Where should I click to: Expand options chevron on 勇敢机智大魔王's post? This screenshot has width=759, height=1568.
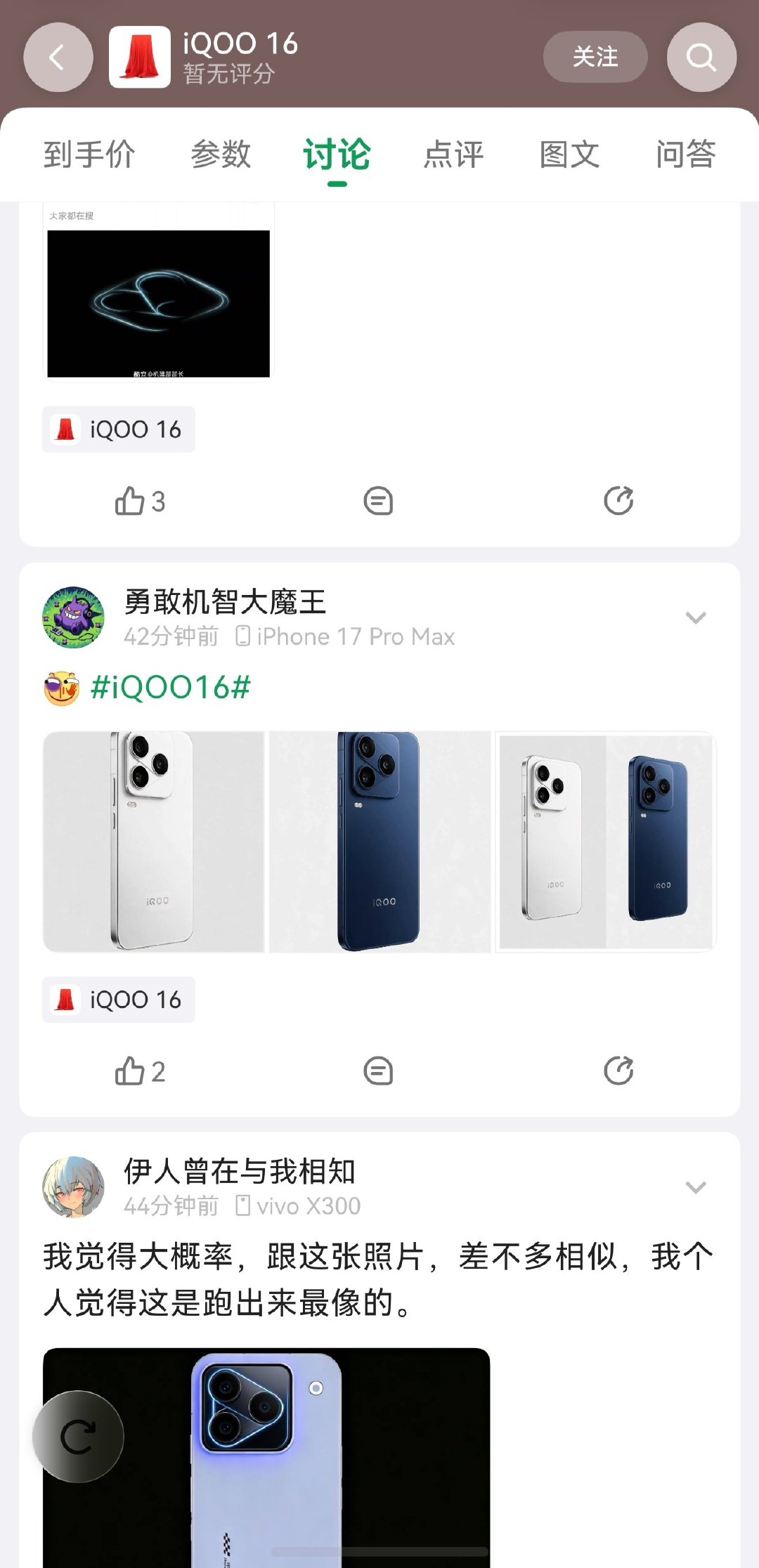tap(696, 618)
